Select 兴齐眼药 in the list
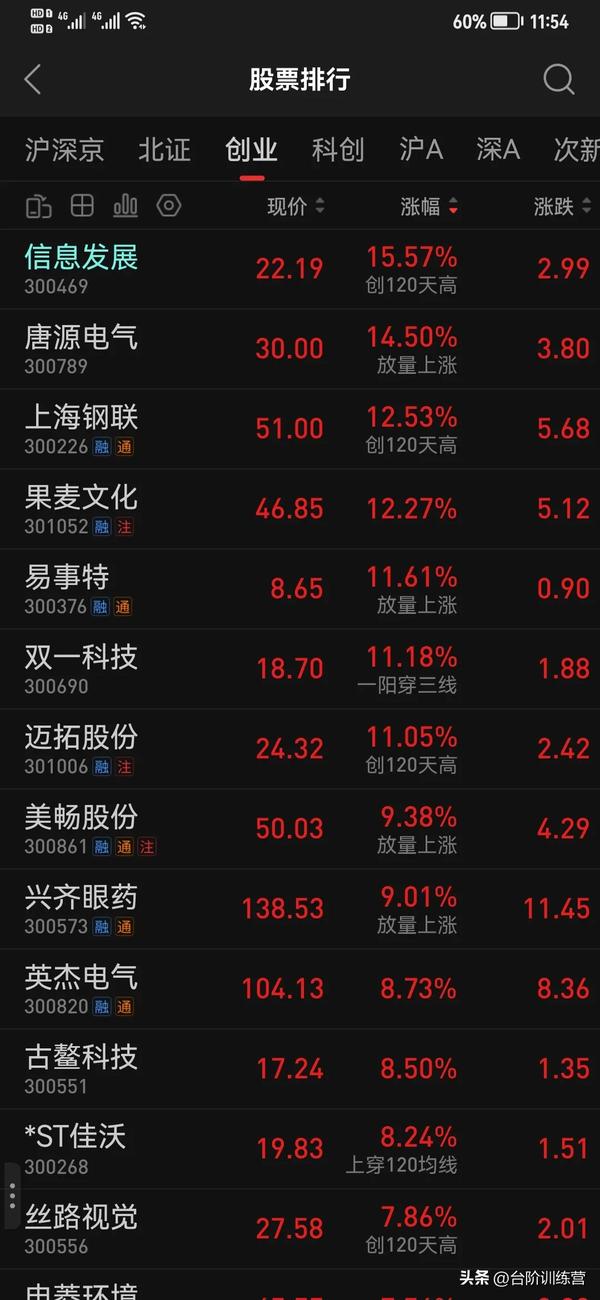The height and width of the screenshot is (1300, 600). [300, 910]
